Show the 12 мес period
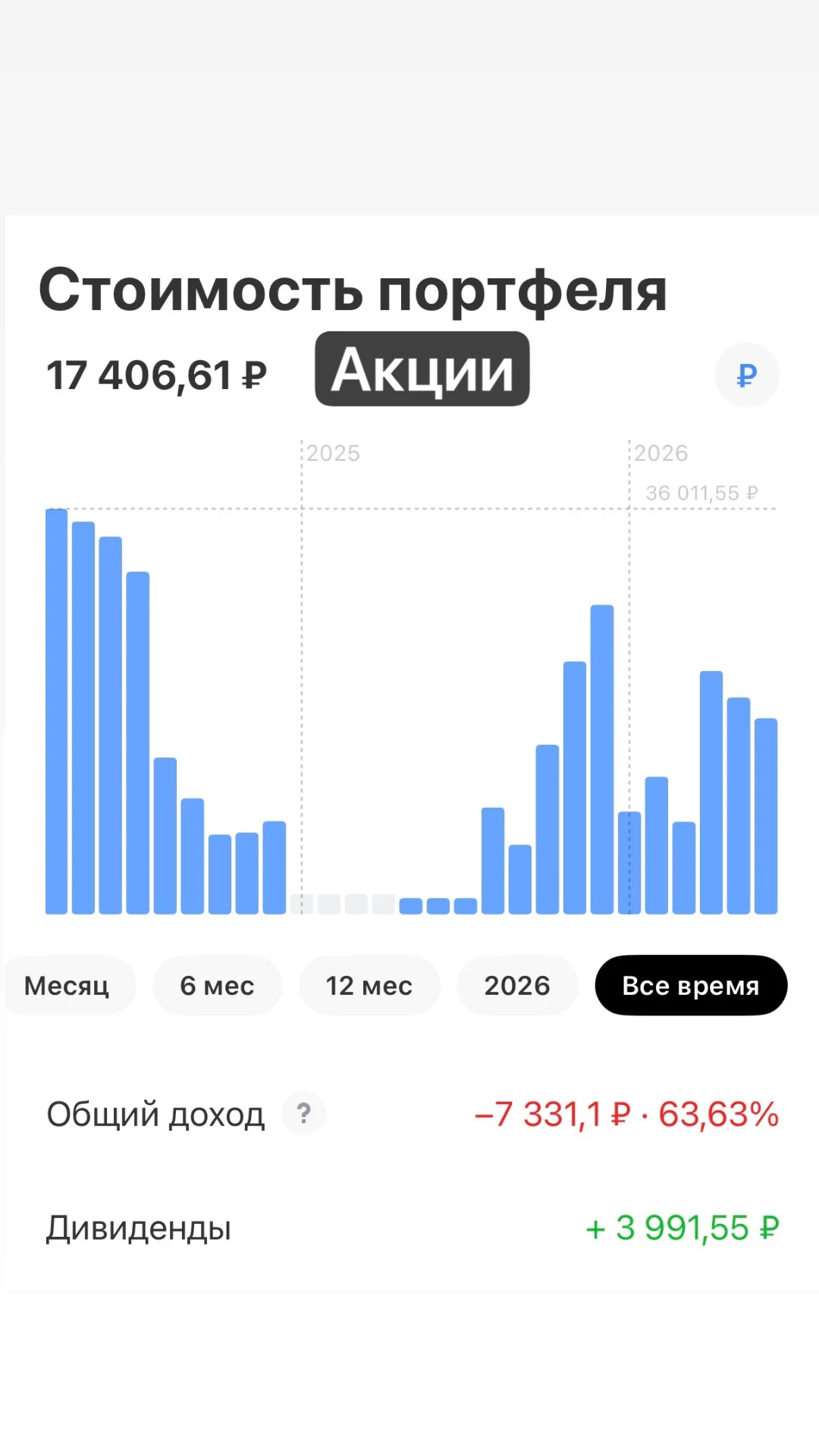The image size is (819, 1456). point(369,985)
